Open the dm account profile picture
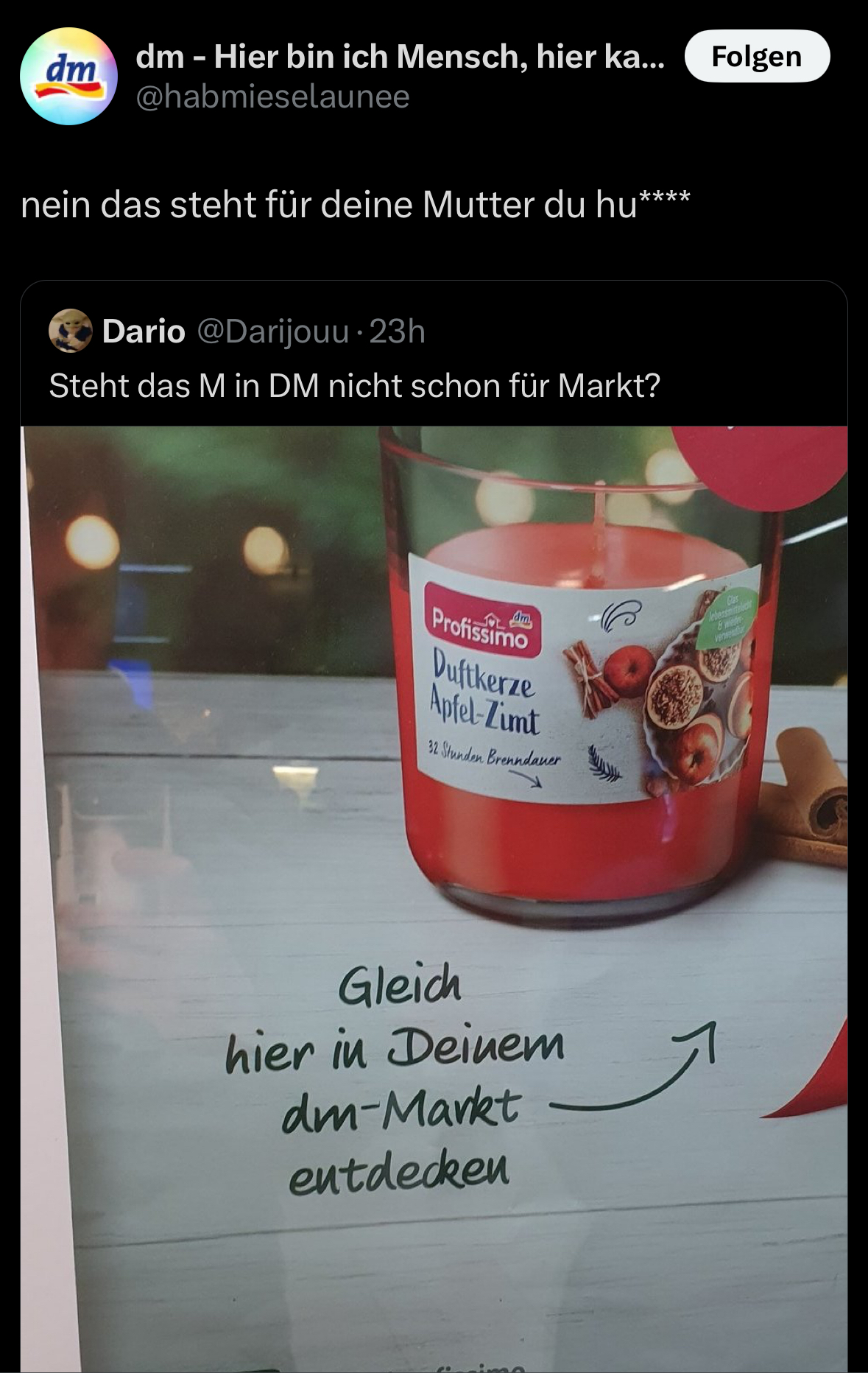The image size is (868, 1373). click(69, 76)
